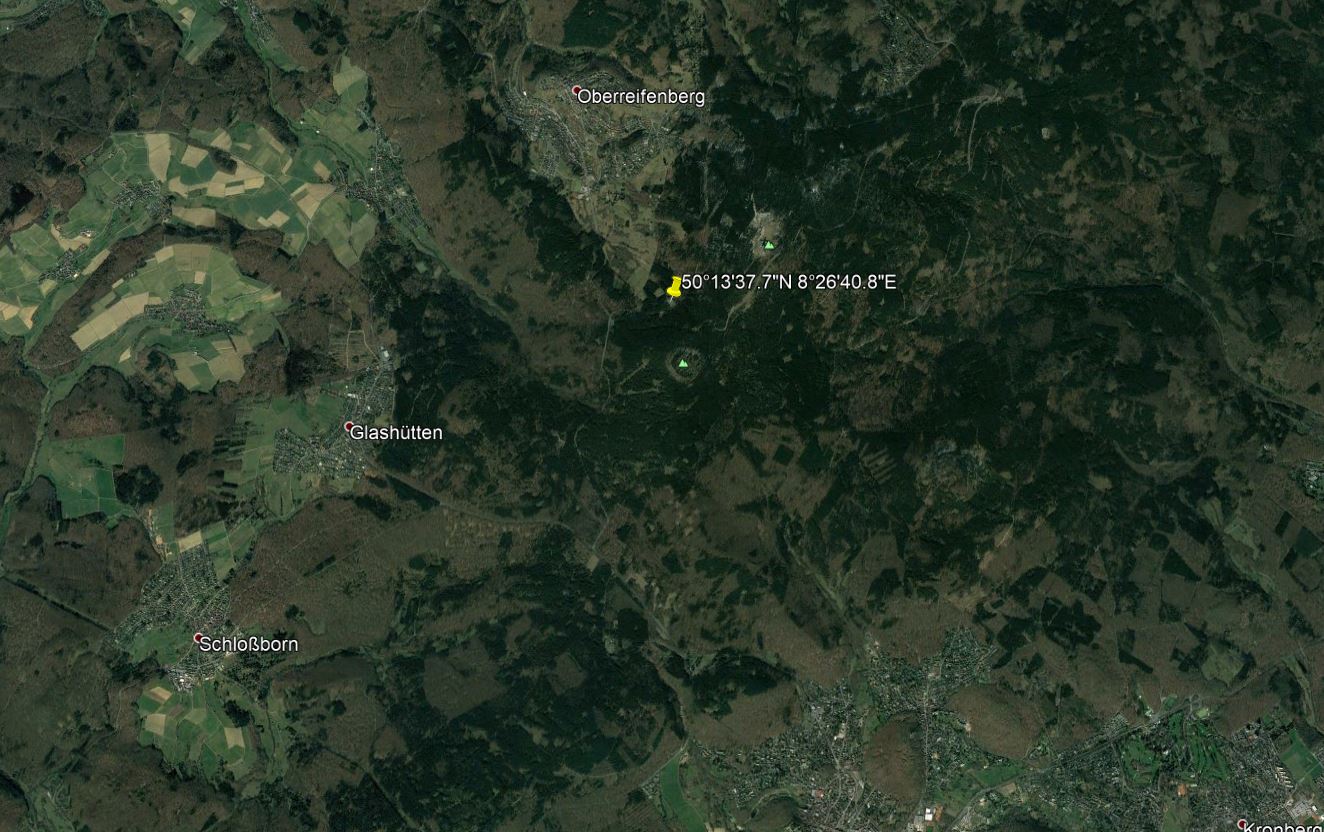Open the green peak icon south of the pin

[x=683, y=363]
